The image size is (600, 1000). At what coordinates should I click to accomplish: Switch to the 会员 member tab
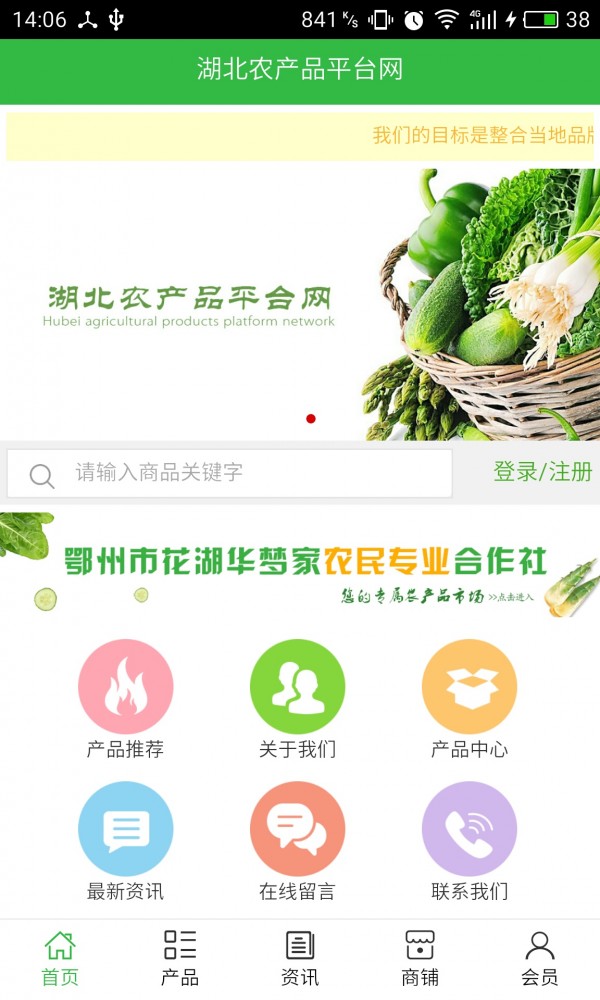(x=540, y=958)
